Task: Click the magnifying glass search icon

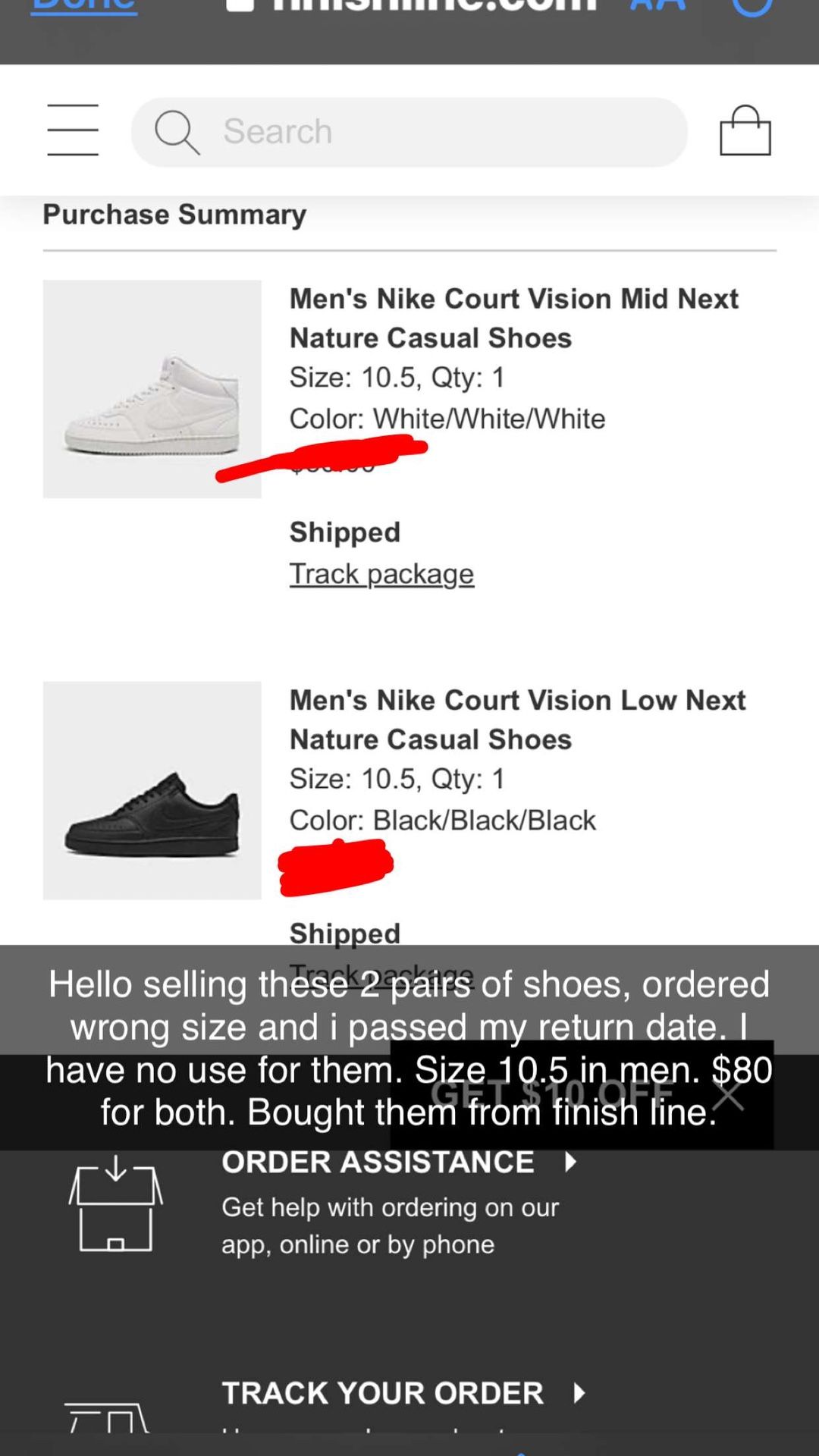Action: [x=176, y=130]
